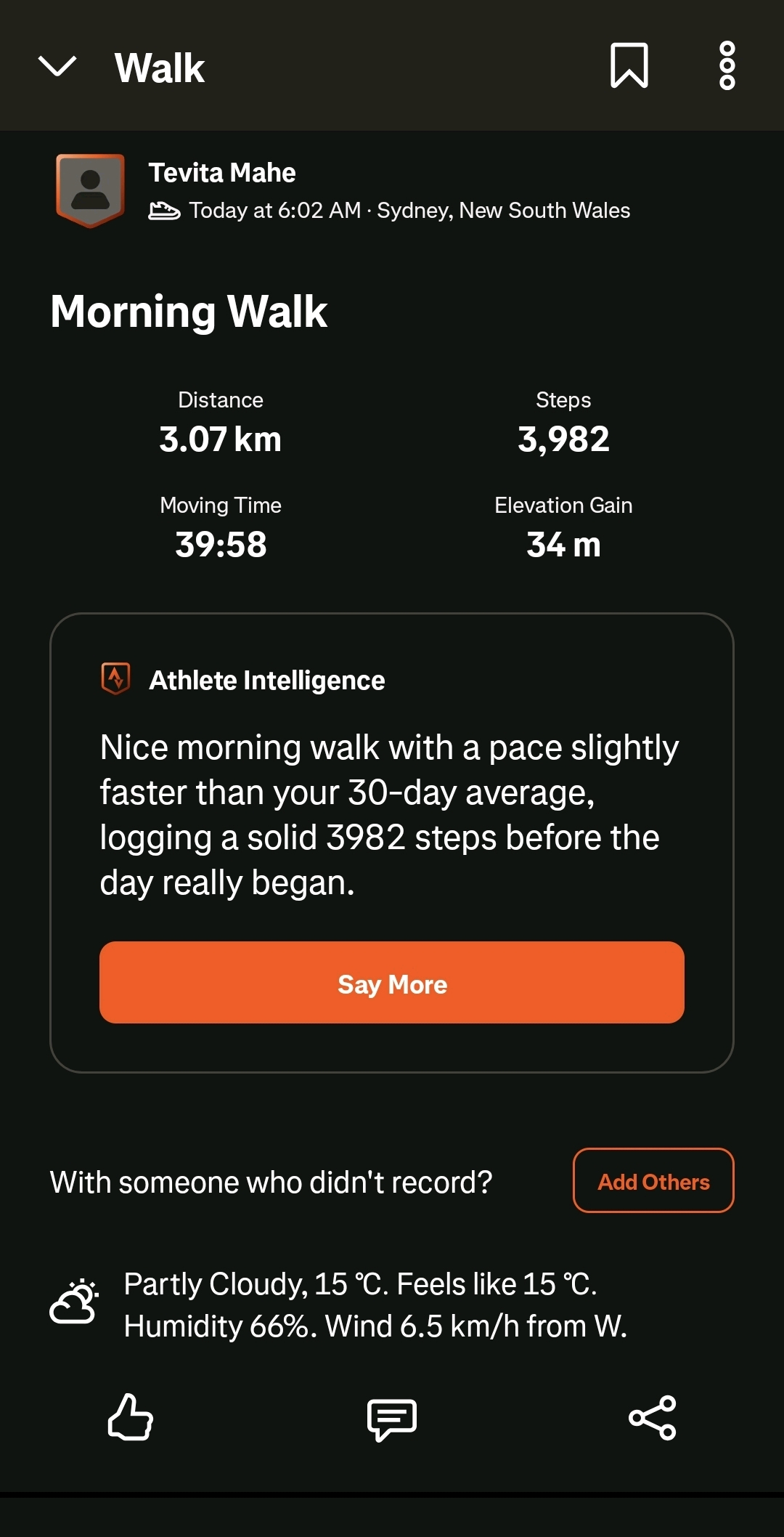Collapse the Walk activity view

57,67
